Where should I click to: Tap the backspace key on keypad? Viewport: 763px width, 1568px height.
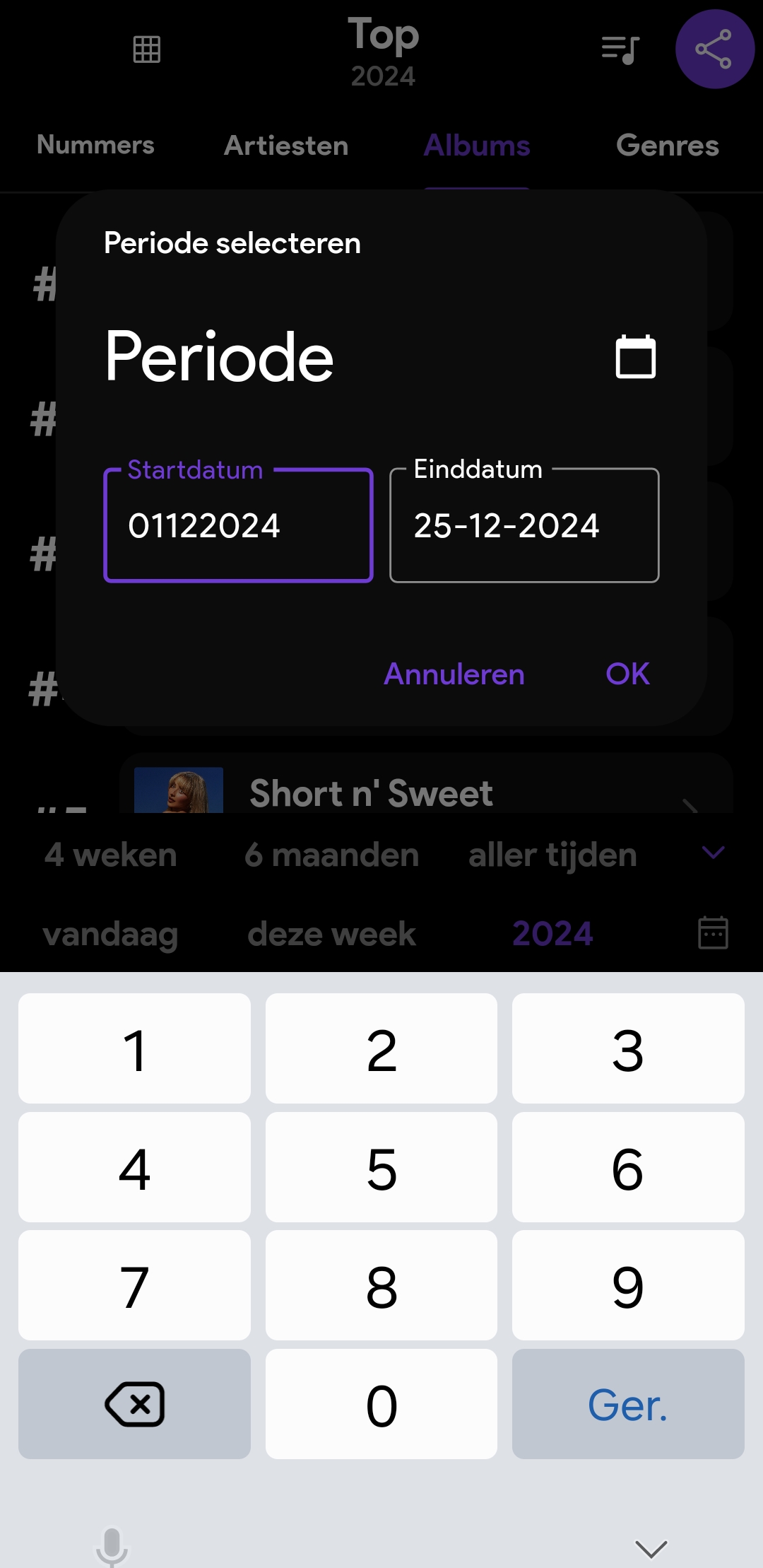click(x=134, y=1404)
